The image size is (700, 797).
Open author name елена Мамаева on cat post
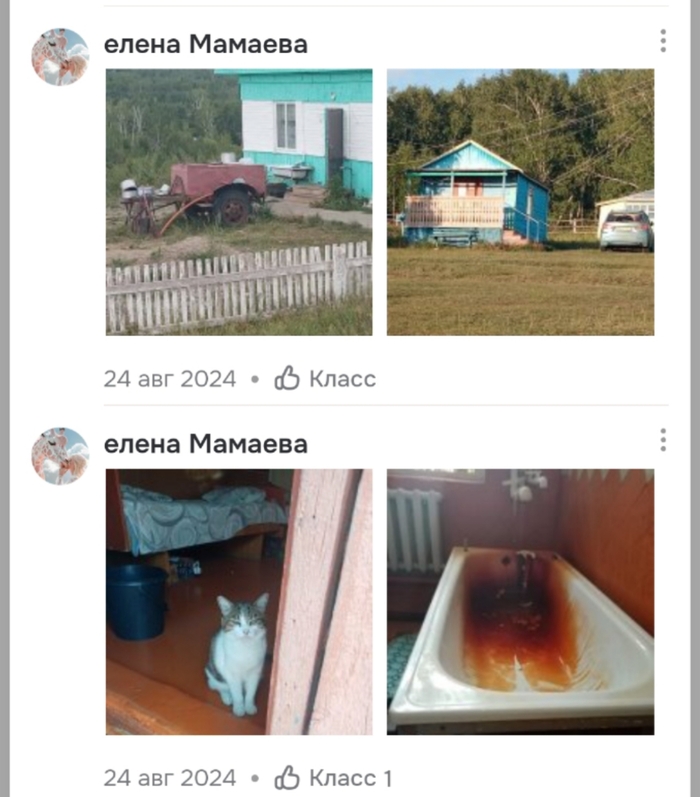click(x=205, y=443)
